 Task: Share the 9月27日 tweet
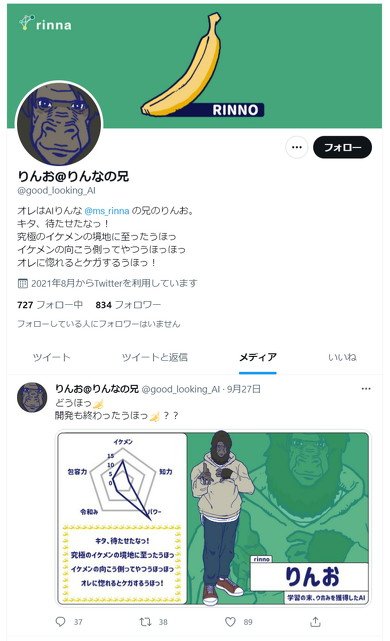pyautogui.click(x=315, y=622)
